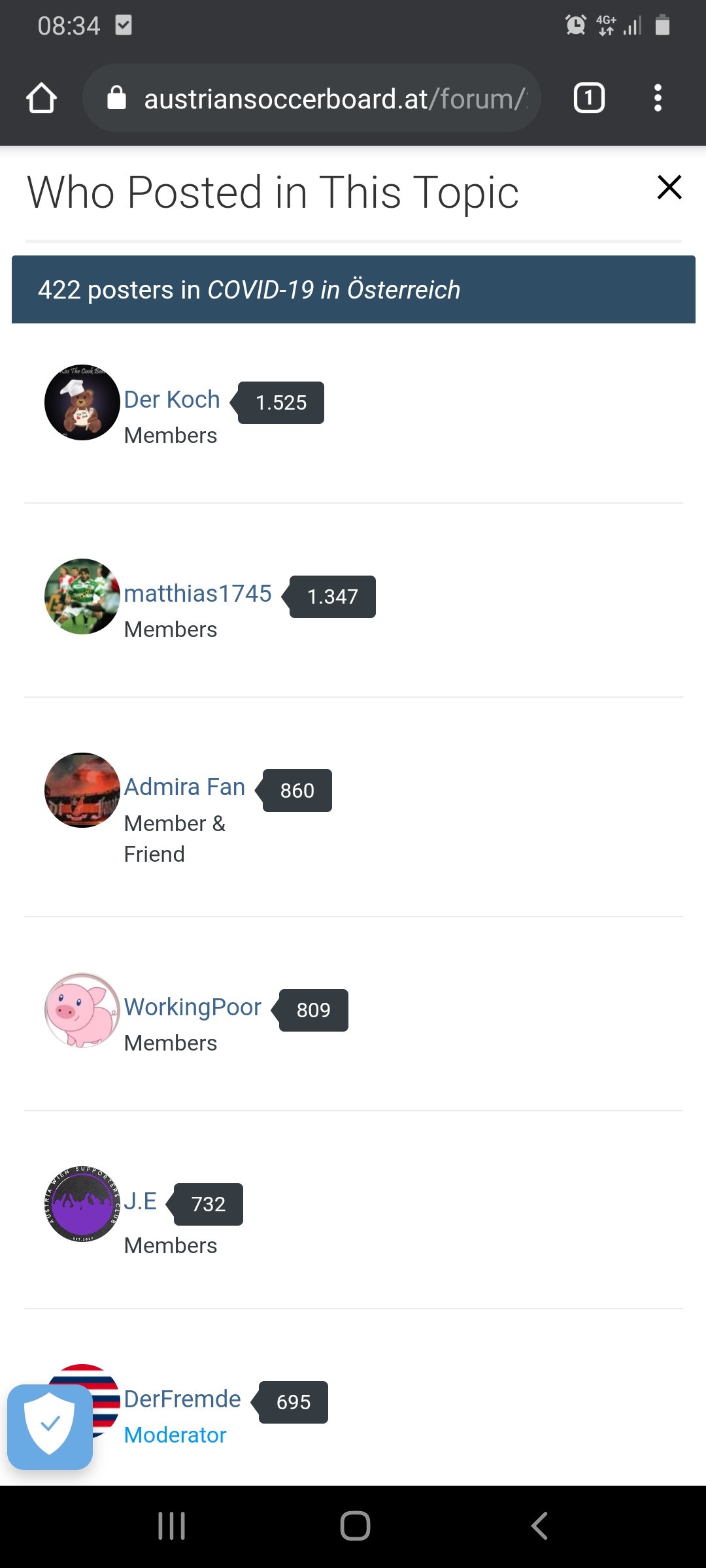Open DerFremde's profile
706x1568 pixels.
click(x=182, y=1399)
